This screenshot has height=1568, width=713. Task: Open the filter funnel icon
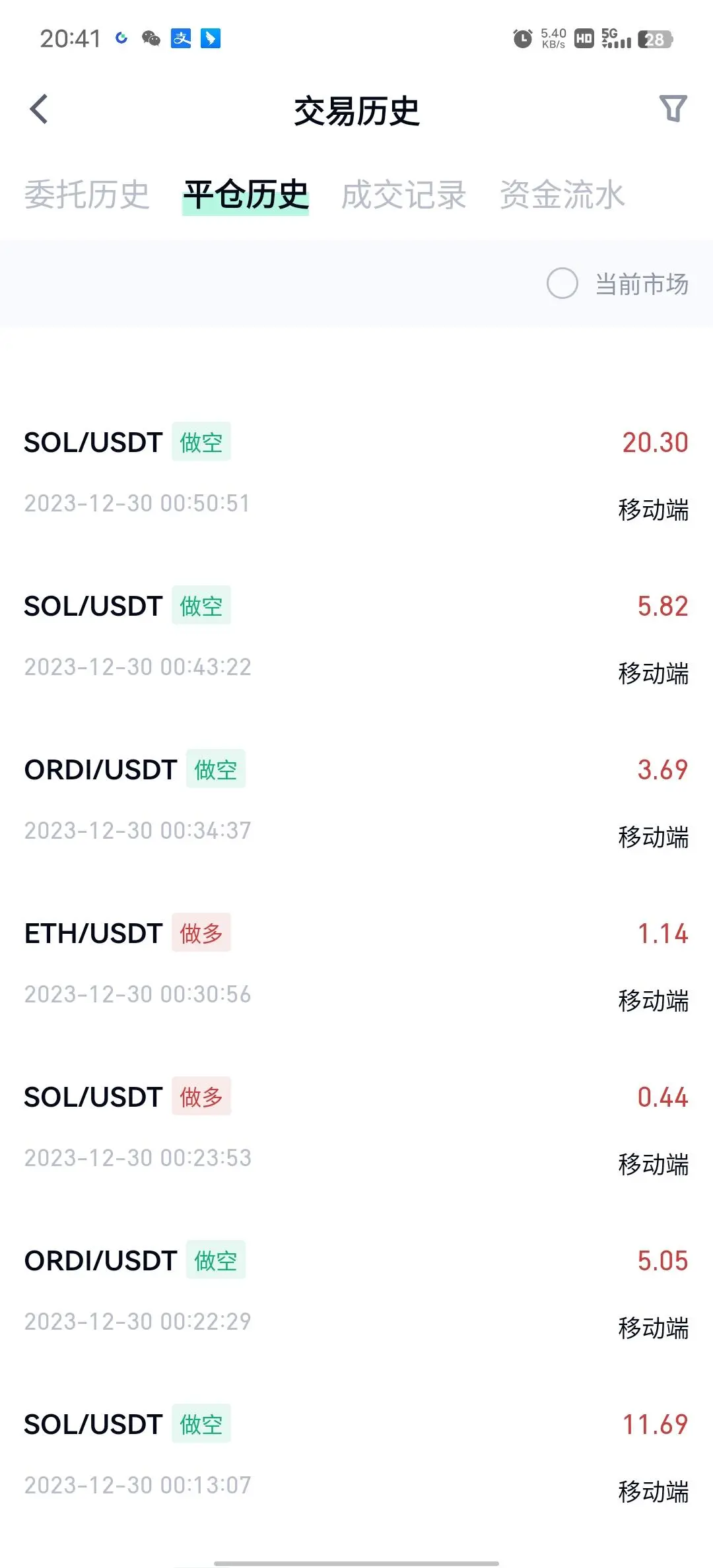pyautogui.click(x=673, y=109)
